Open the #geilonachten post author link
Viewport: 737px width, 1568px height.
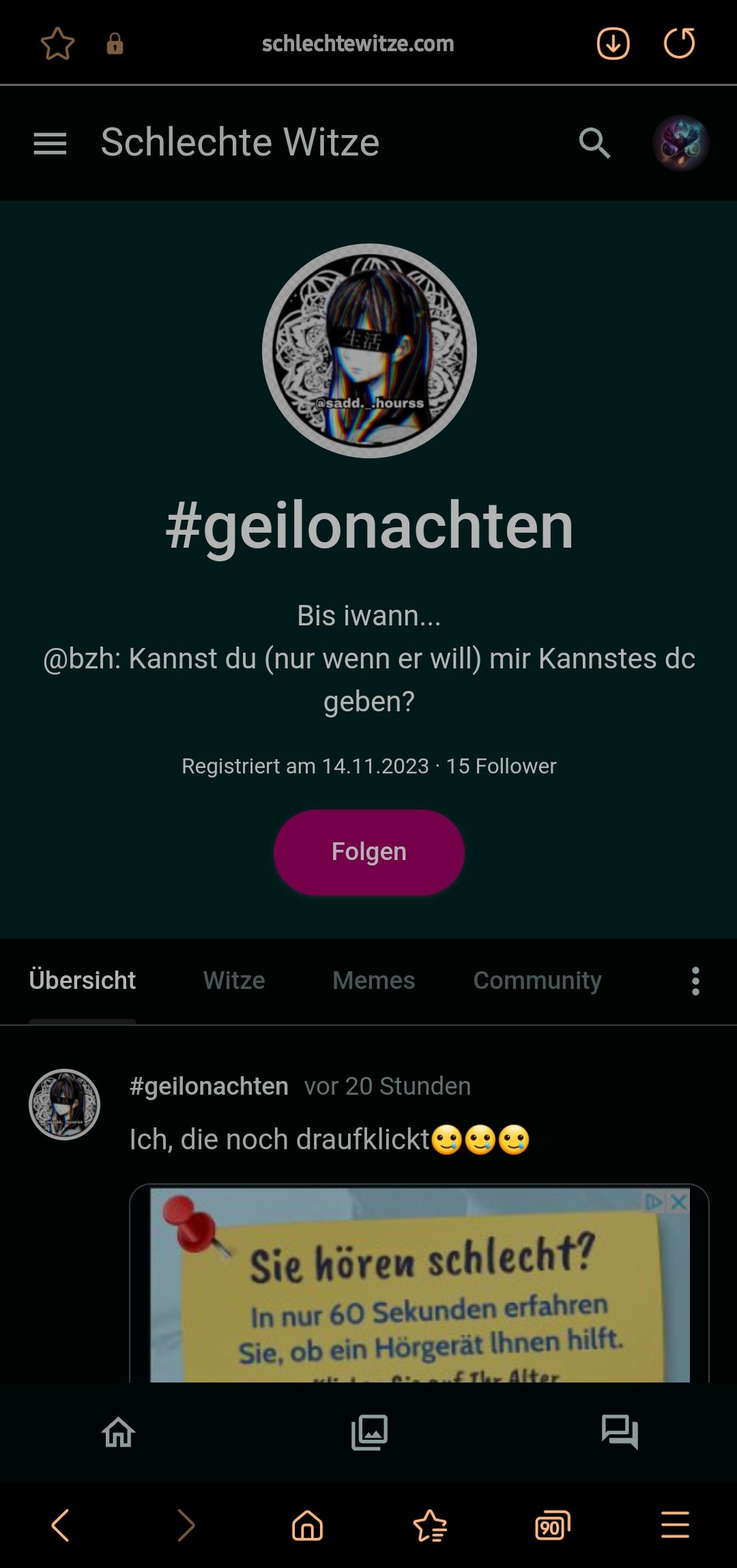point(209,1086)
